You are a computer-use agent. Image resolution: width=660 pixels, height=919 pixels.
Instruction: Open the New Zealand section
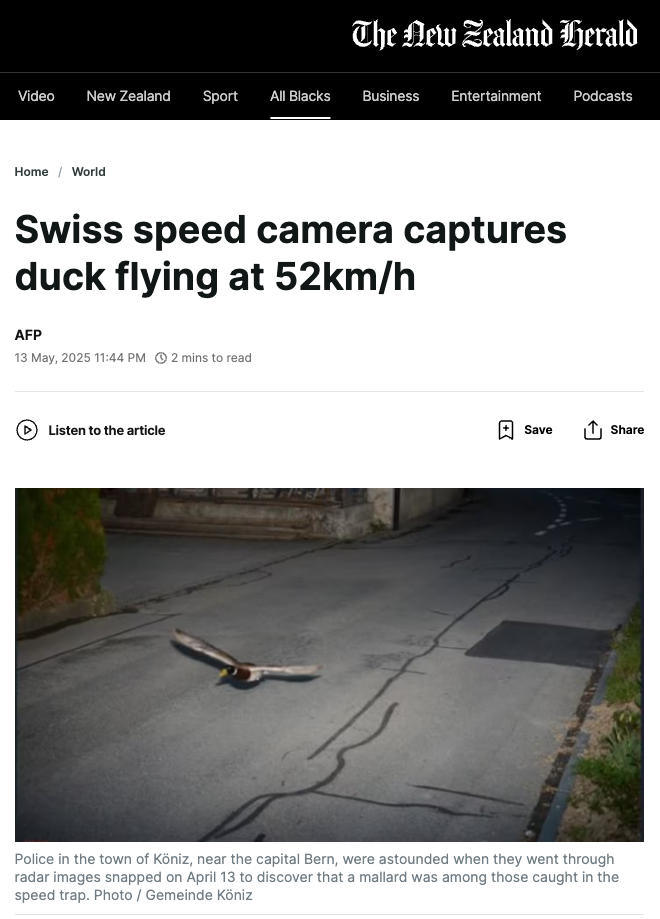(x=128, y=96)
